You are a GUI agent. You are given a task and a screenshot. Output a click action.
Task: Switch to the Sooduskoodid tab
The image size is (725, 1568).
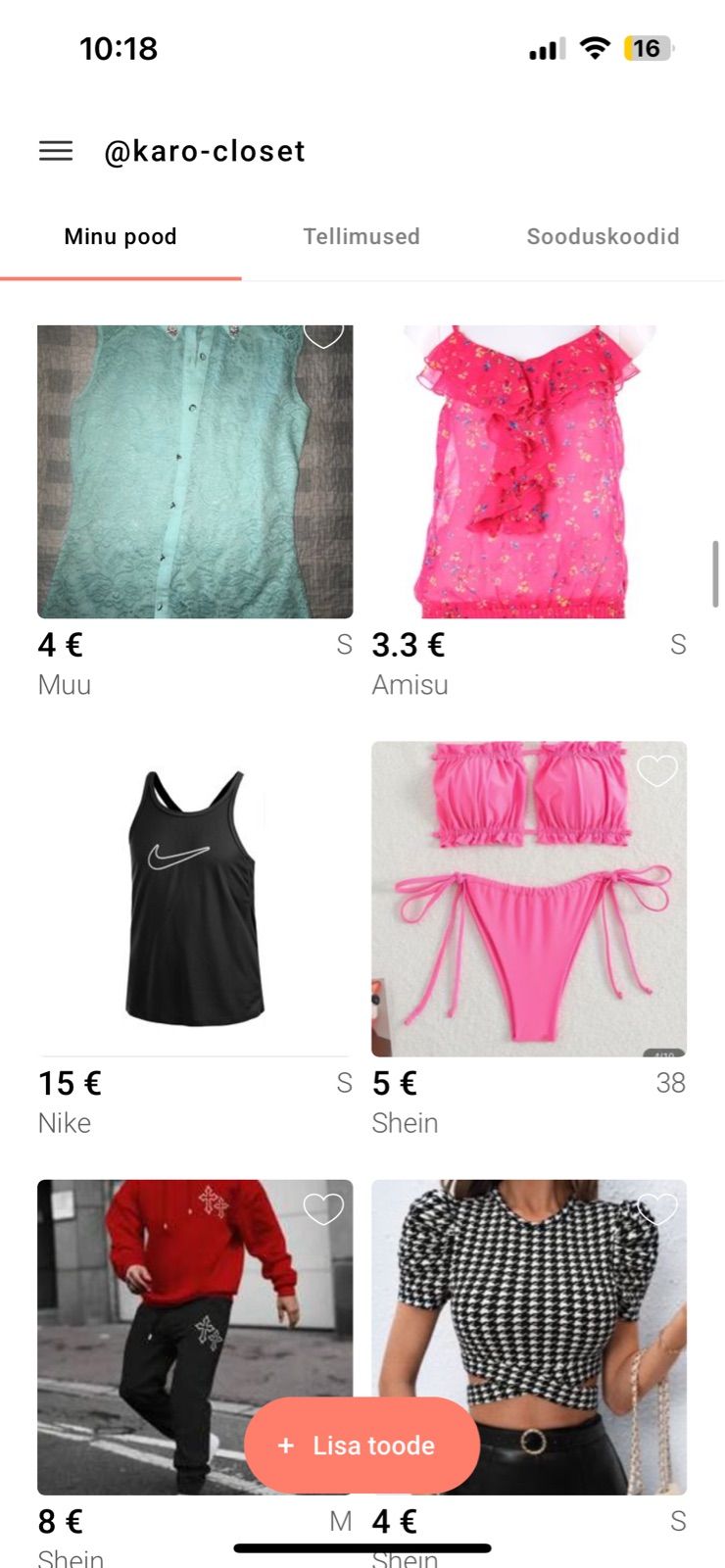pos(603,236)
